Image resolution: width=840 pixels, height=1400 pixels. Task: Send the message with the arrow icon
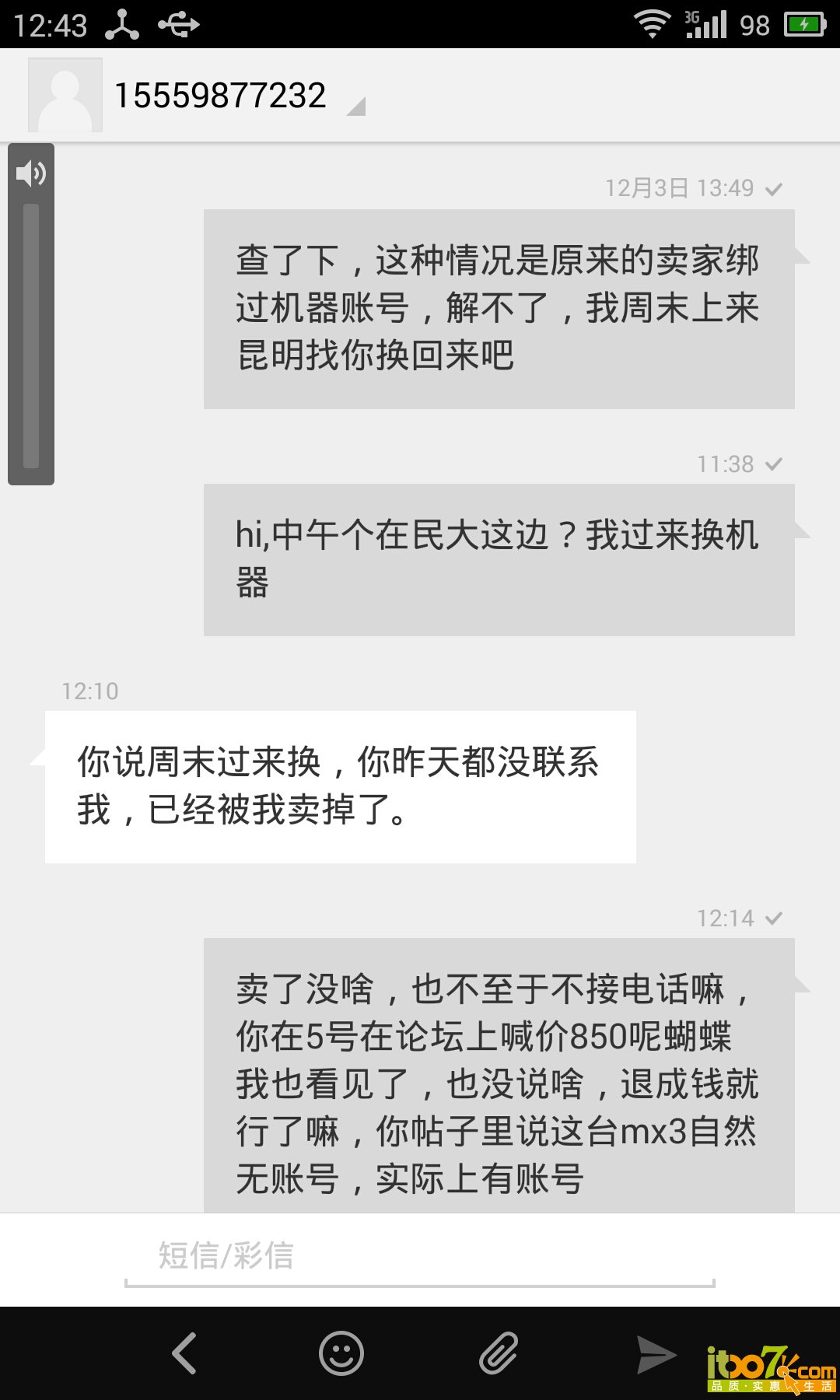(x=656, y=1355)
